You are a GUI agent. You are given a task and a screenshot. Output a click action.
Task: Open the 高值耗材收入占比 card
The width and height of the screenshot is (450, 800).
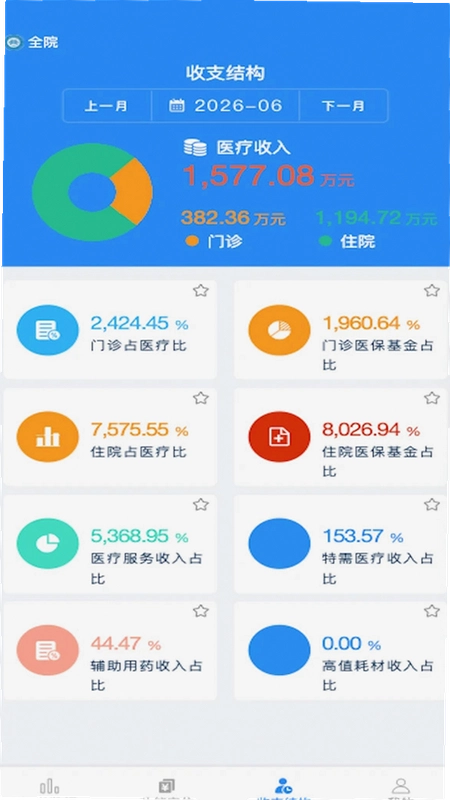(340, 651)
